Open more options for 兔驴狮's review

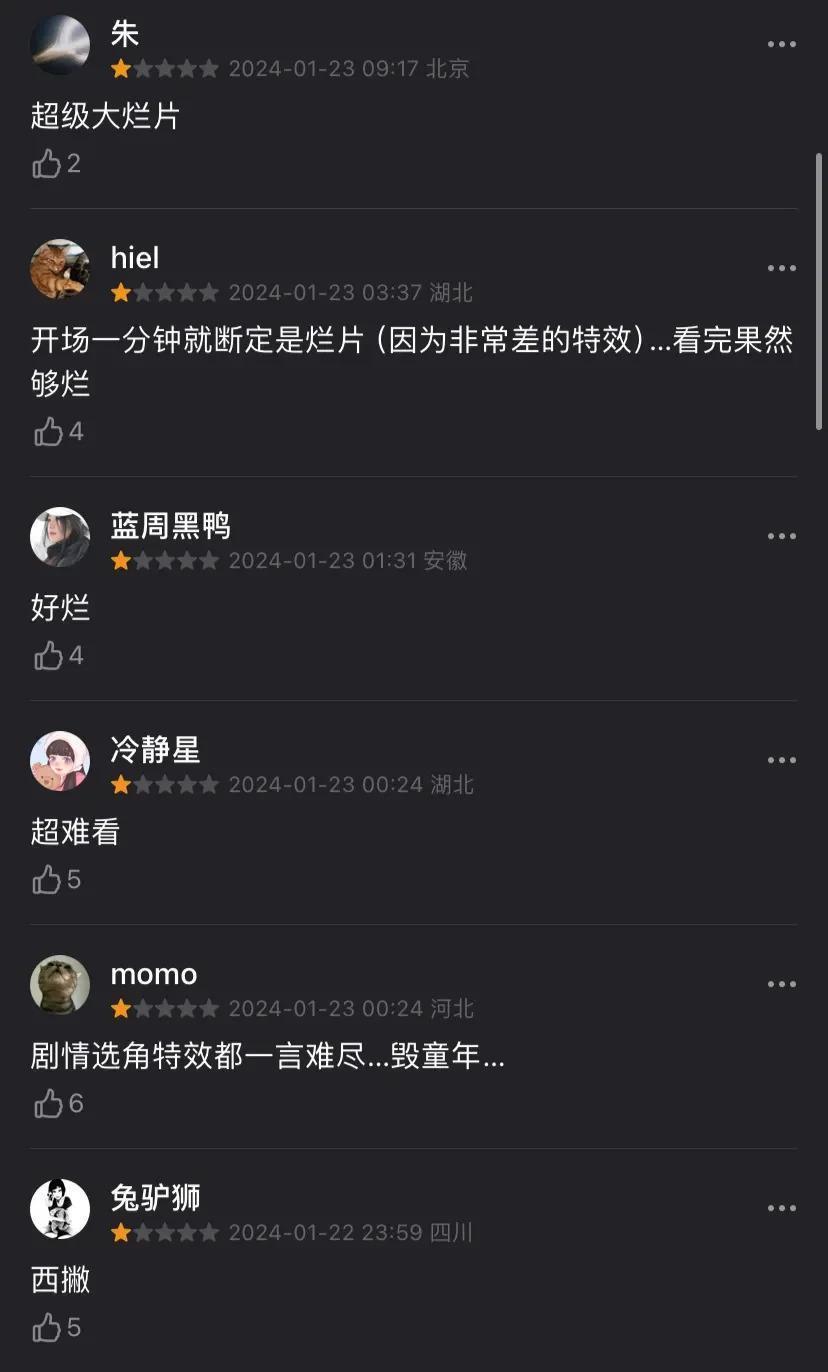[x=781, y=1208]
